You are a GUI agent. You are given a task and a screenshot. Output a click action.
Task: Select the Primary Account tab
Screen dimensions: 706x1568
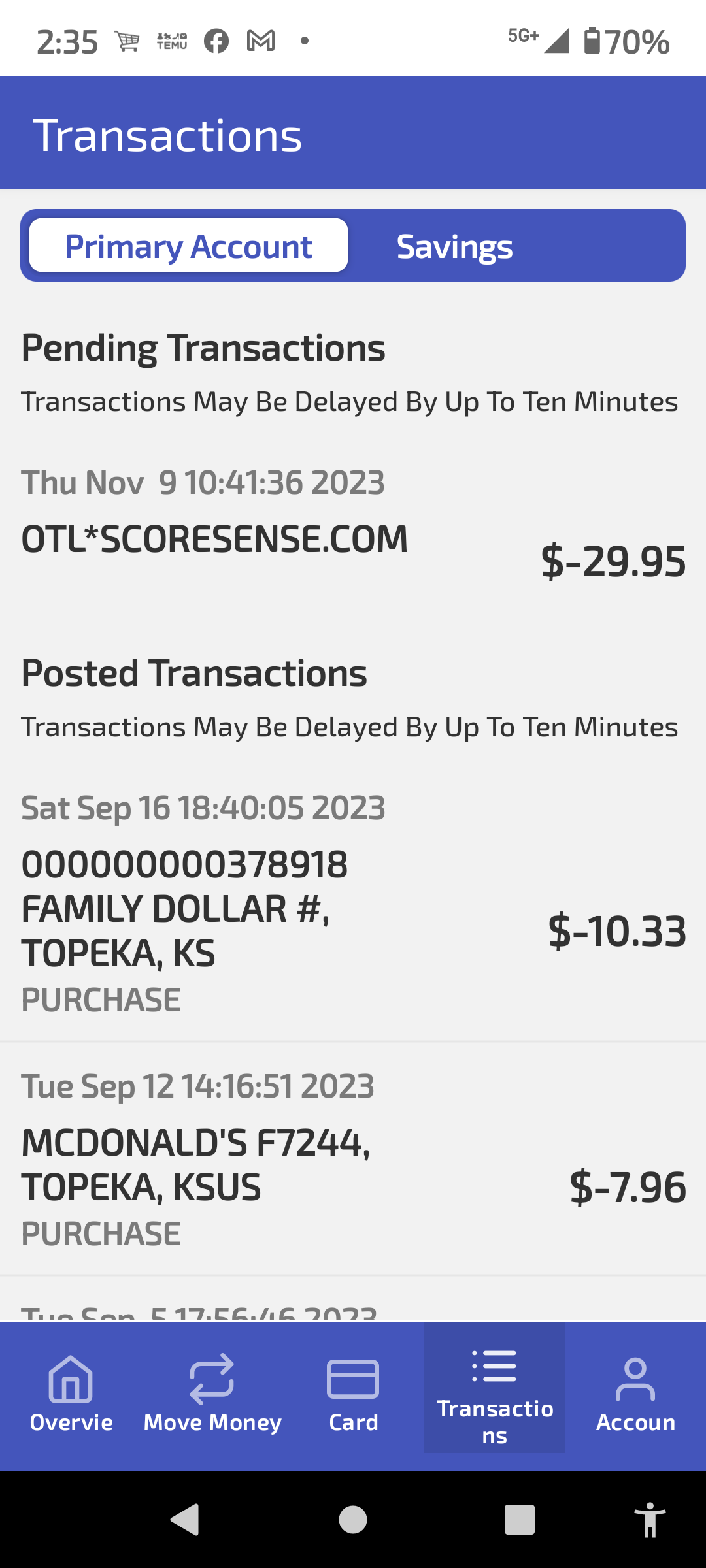point(189,246)
